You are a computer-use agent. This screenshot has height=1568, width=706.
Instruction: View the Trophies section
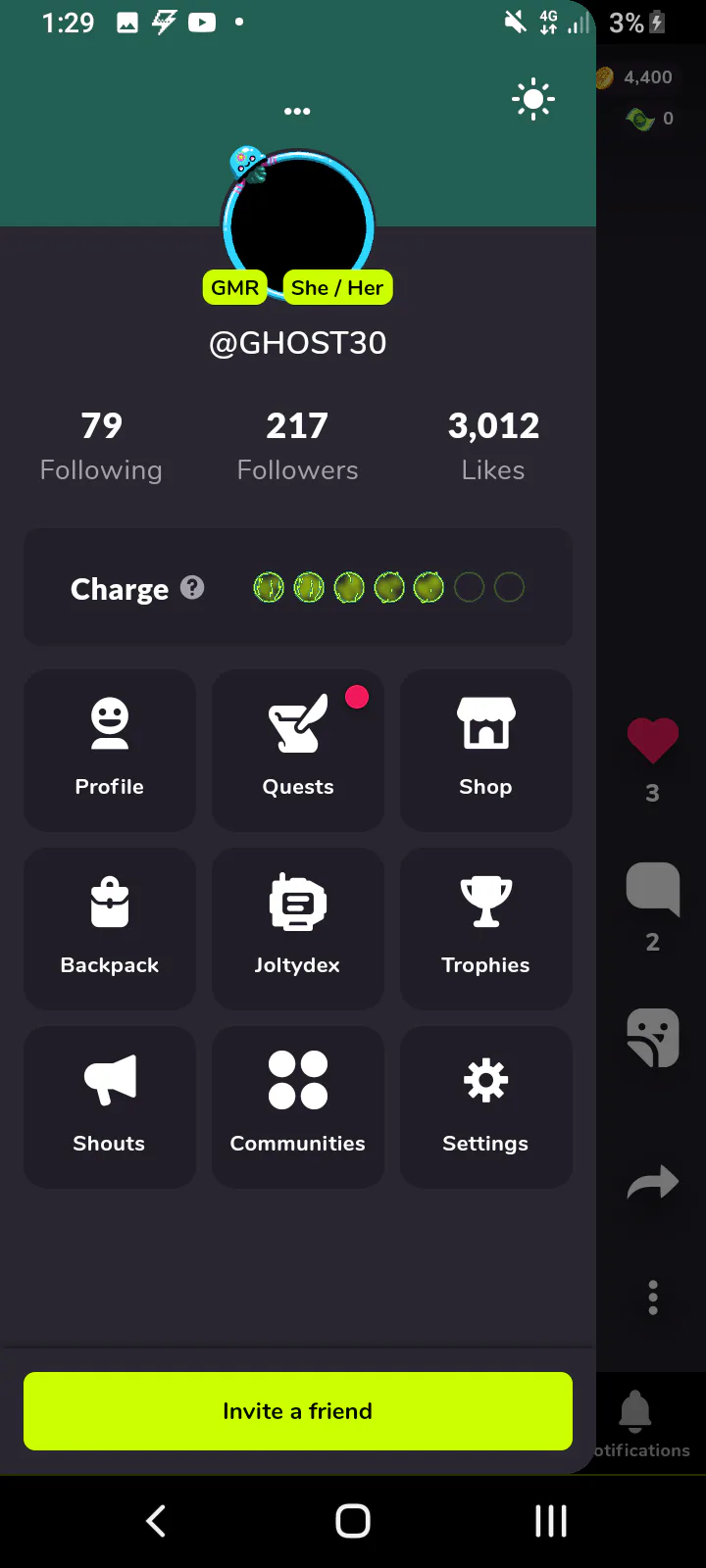pyautogui.click(x=486, y=928)
